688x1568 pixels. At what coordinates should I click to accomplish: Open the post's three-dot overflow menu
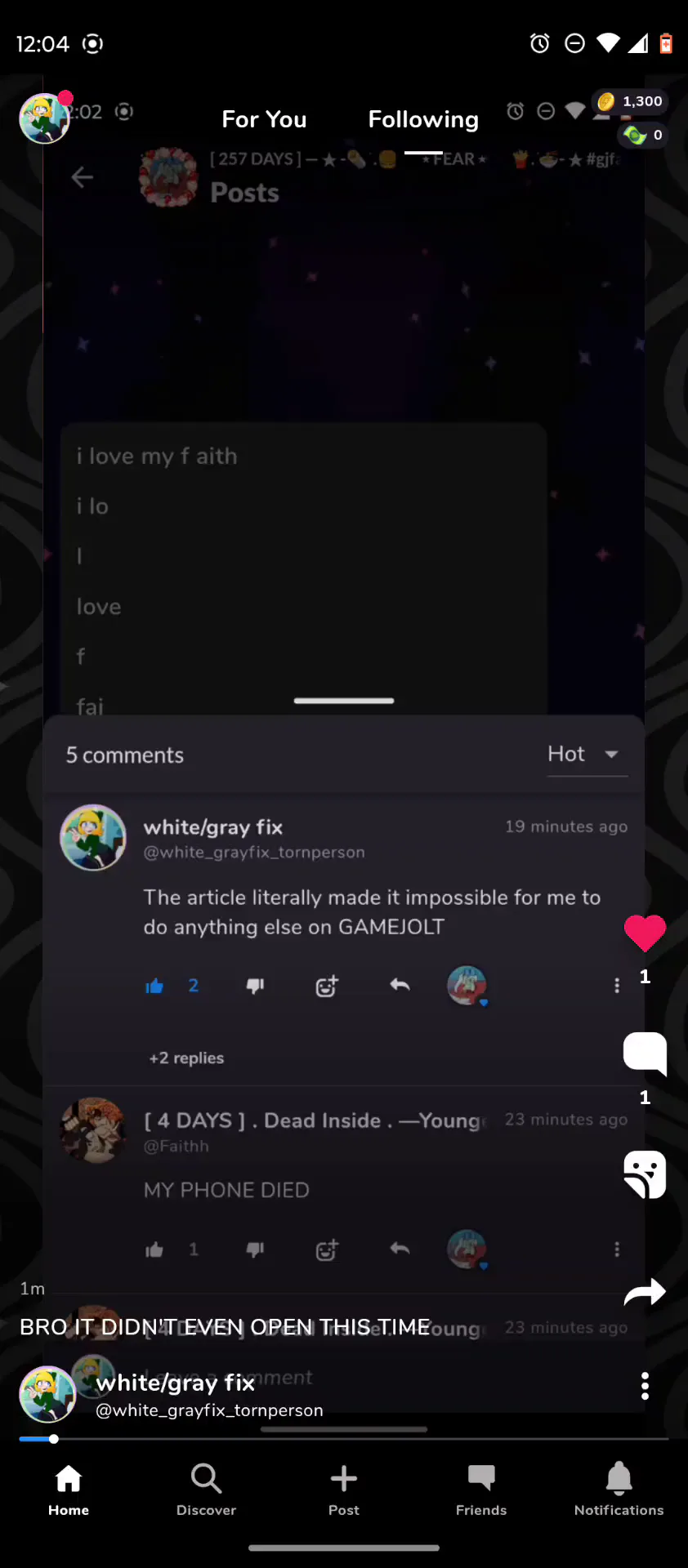click(x=645, y=1386)
